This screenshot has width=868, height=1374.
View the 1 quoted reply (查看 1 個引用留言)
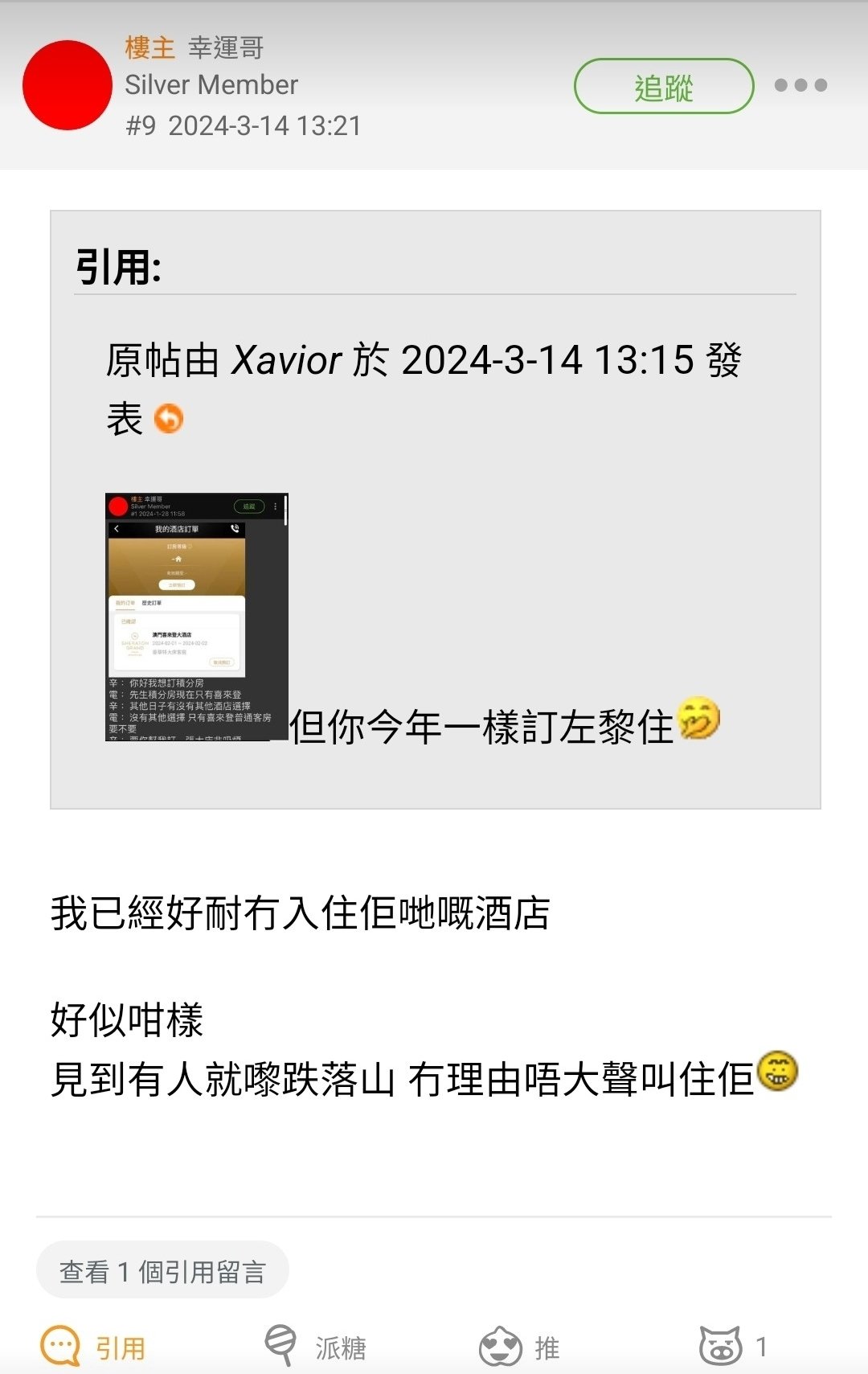click(162, 1271)
